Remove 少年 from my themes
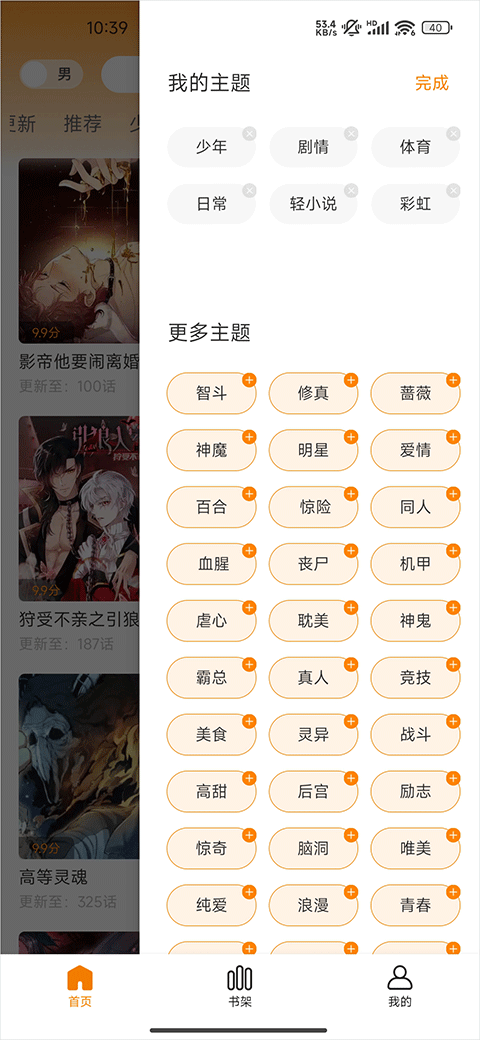This screenshot has height=1040, width=480. click(249, 134)
